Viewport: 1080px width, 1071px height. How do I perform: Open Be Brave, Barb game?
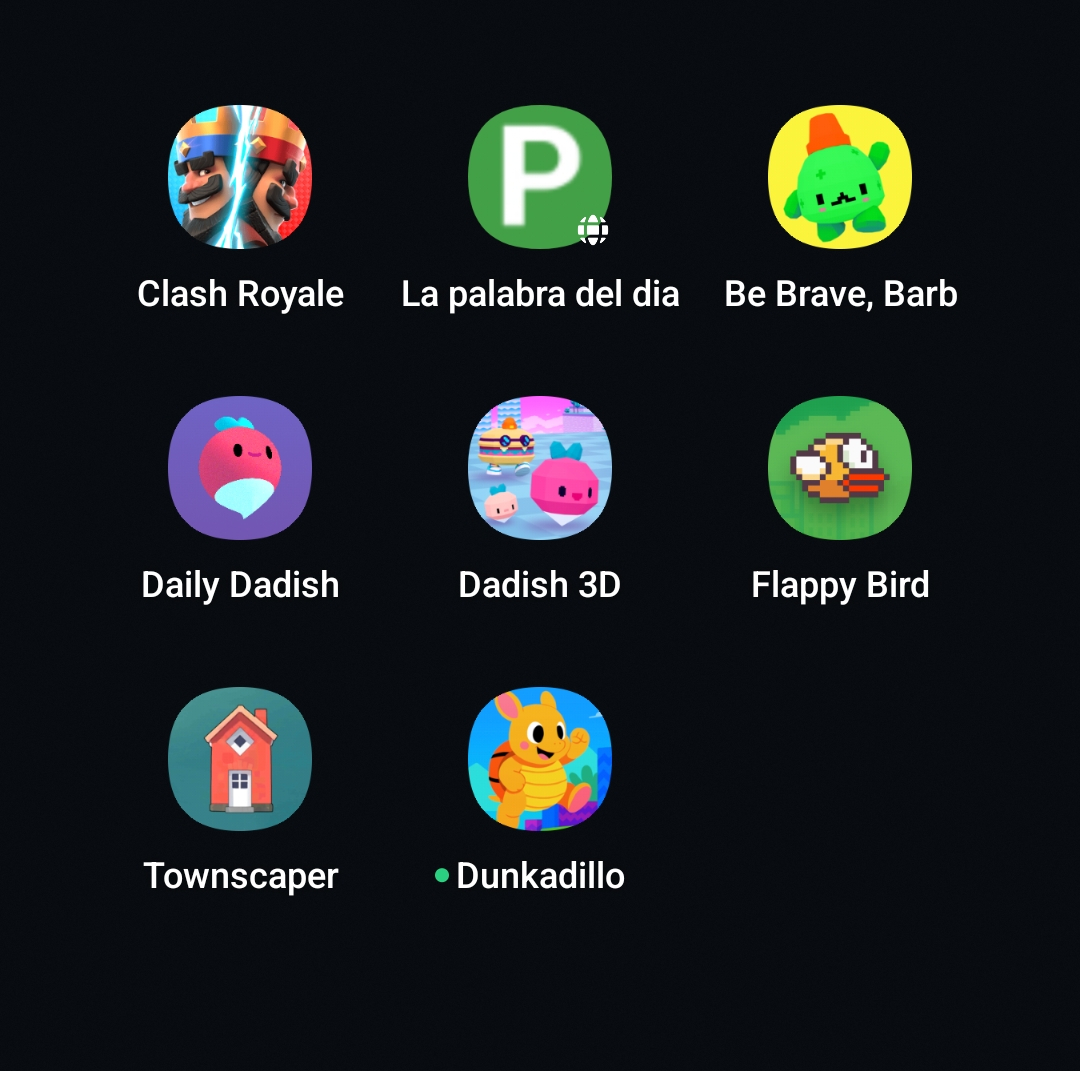[x=840, y=177]
